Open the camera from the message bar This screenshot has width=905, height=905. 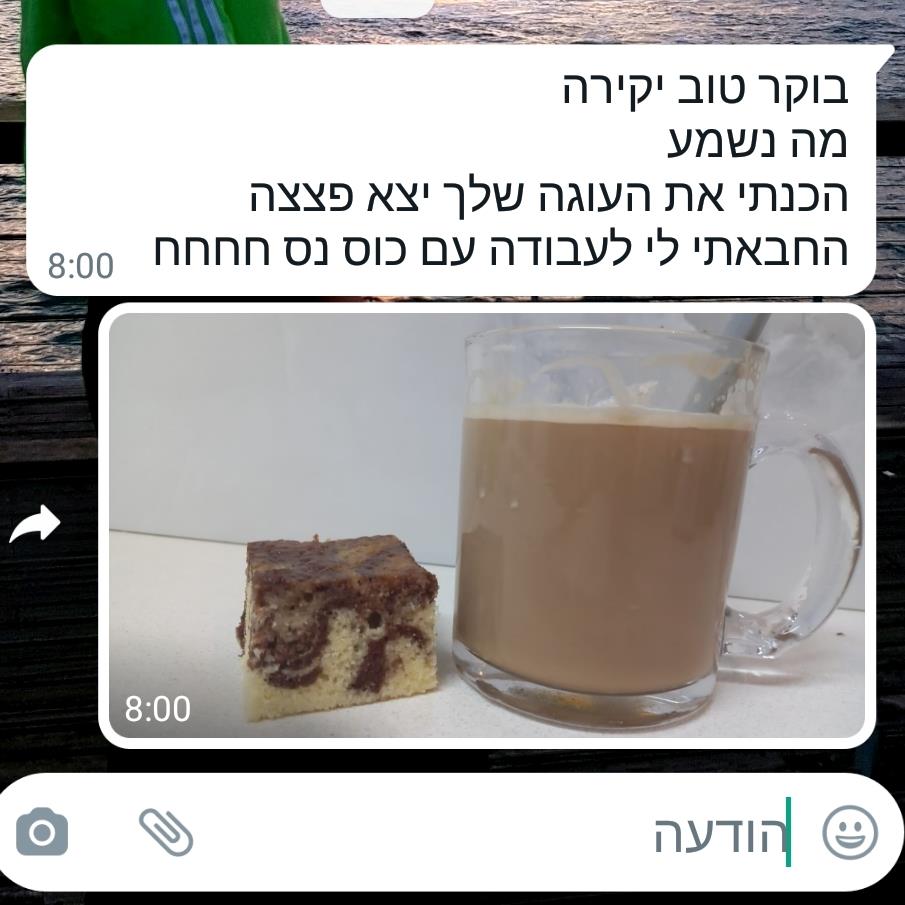[42, 832]
